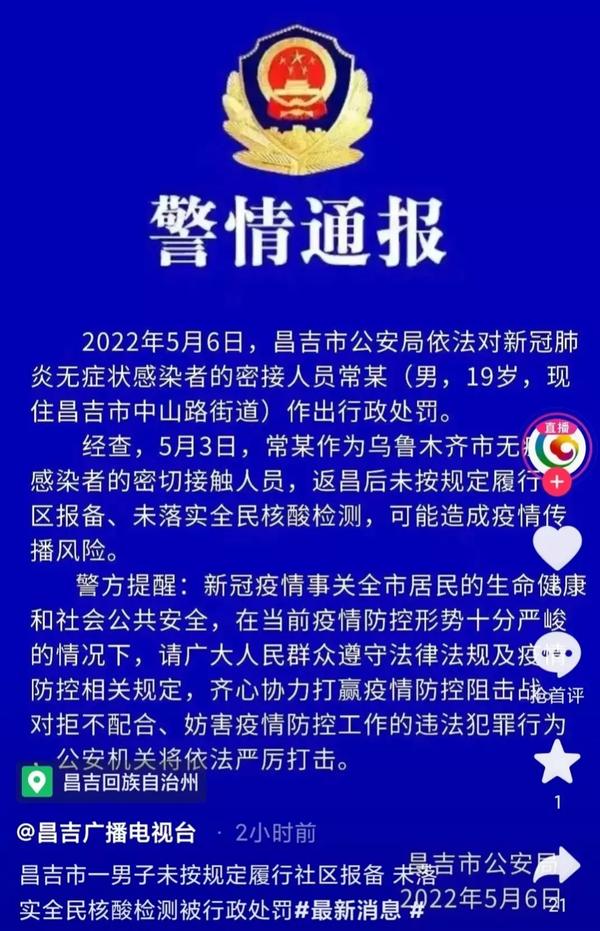Screen dimensions: 600x931
Task: Add the video to favorites with the star
Action: [x=557, y=762]
